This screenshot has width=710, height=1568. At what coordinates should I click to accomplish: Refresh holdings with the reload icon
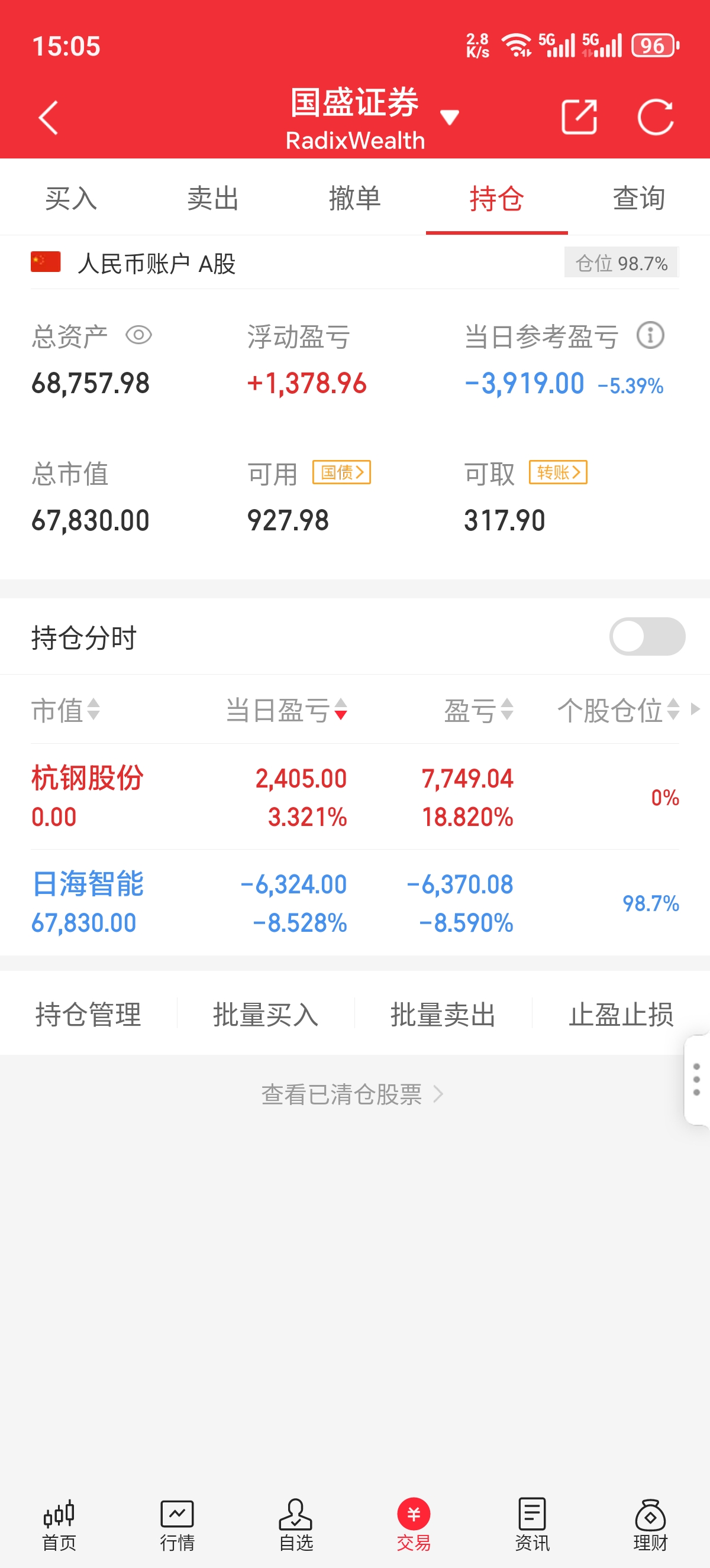click(x=655, y=116)
